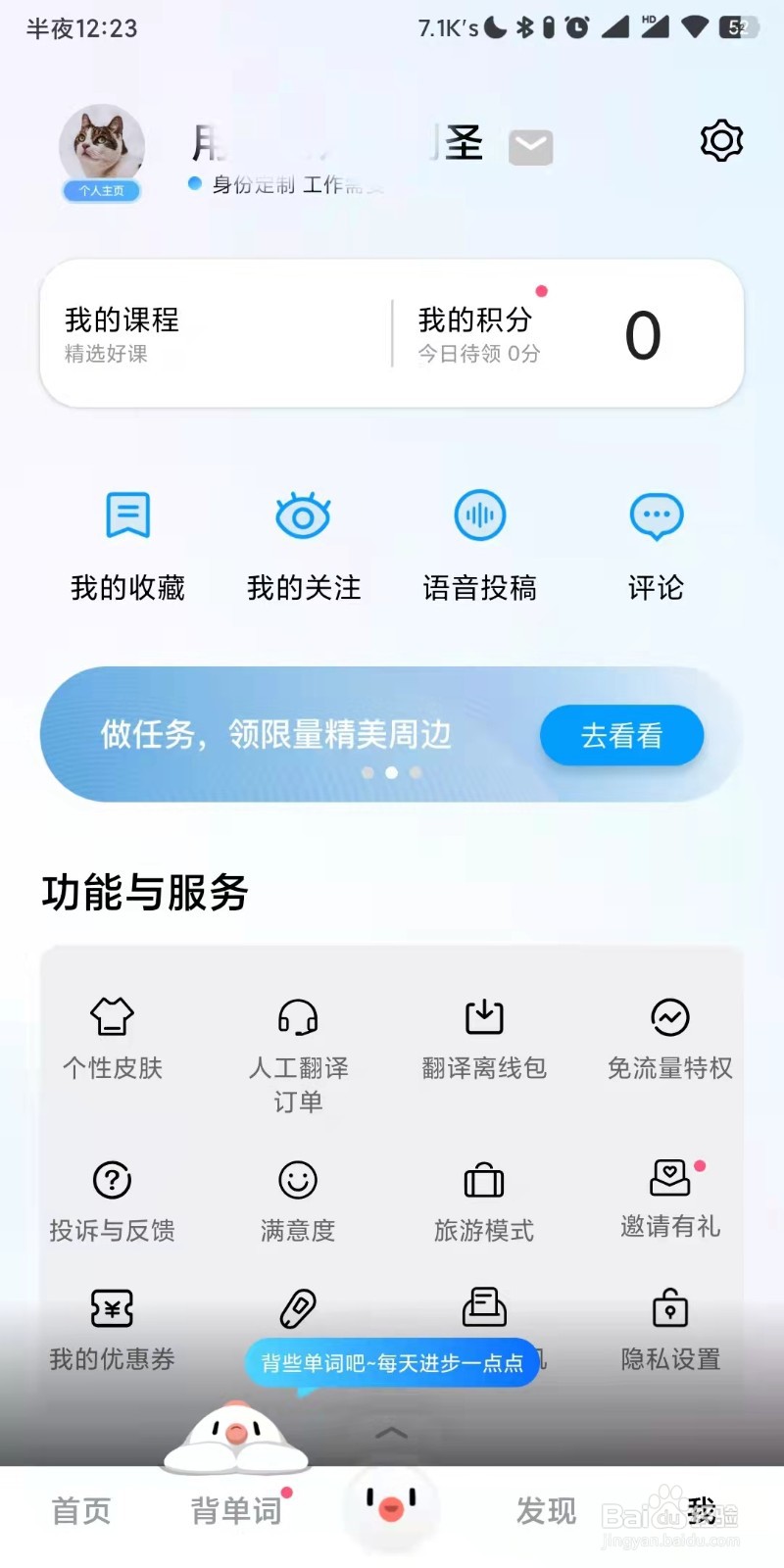Open the 发现 discover tab
The image size is (784, 1568).
(x=546, y=1510)
